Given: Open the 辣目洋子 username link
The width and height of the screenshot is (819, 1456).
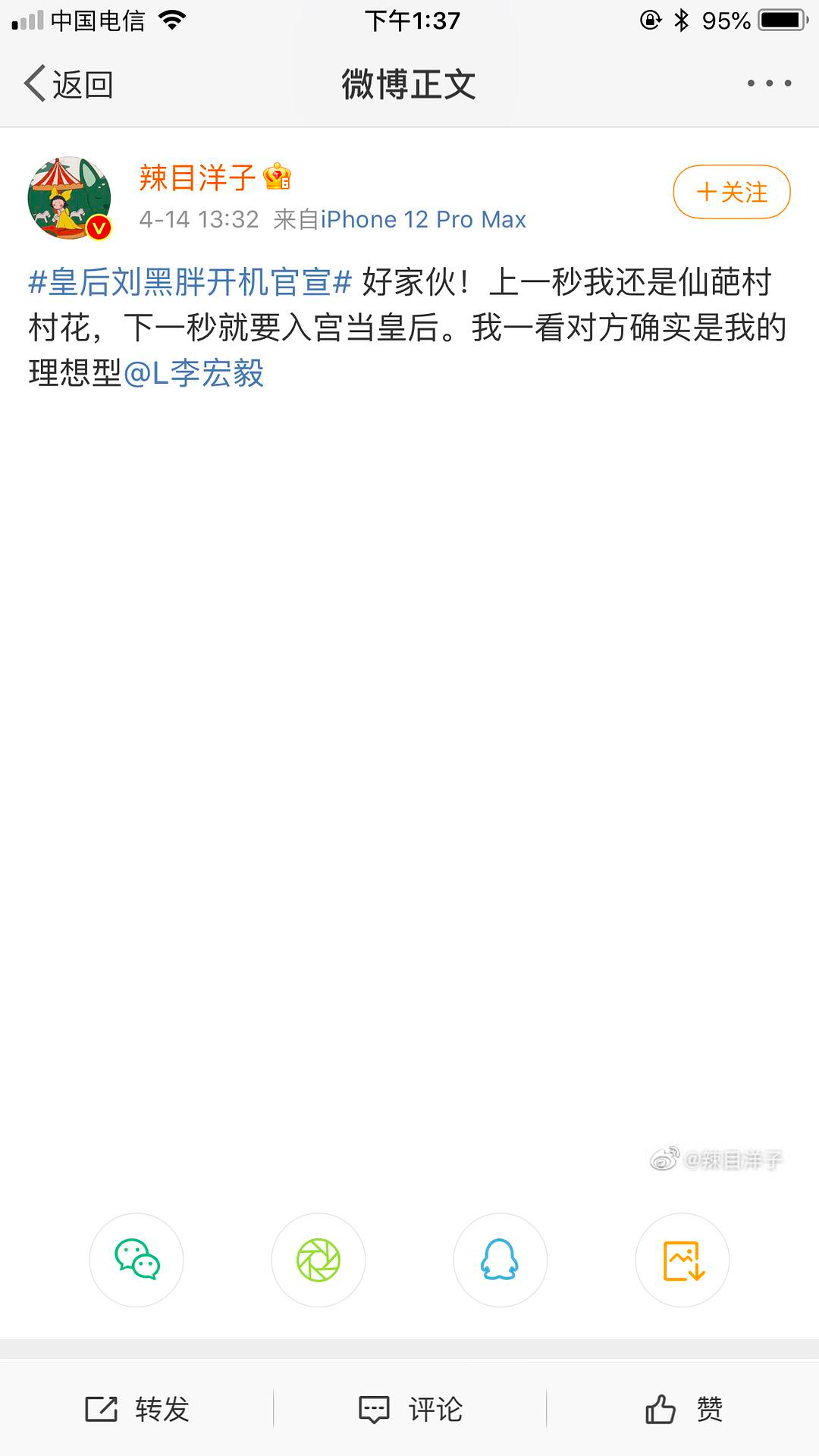Looking at the screenshot, I should pos(198,177).
